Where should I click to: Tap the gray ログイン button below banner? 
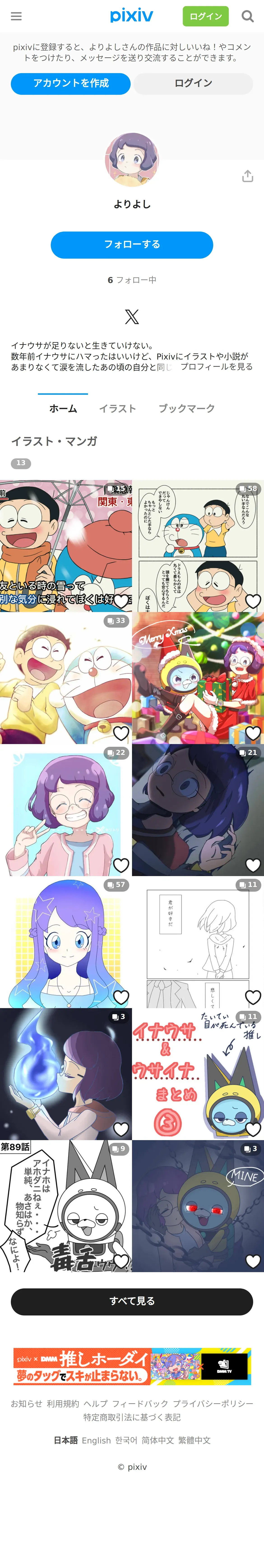[x=193, y=84]
